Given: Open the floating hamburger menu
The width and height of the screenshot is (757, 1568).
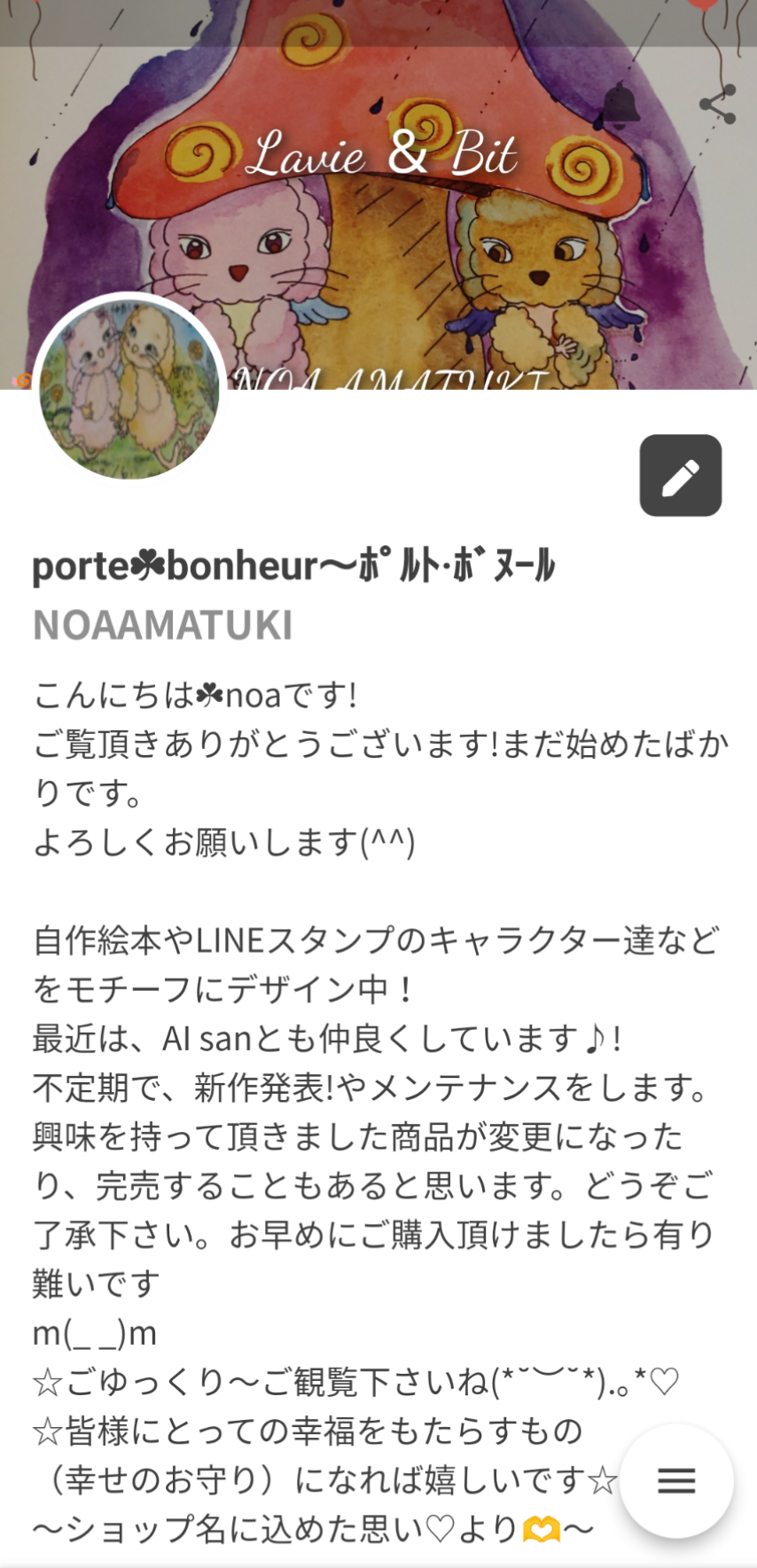Looking at the screenshot, I should pyautogui.click(x=676, y=1480).
